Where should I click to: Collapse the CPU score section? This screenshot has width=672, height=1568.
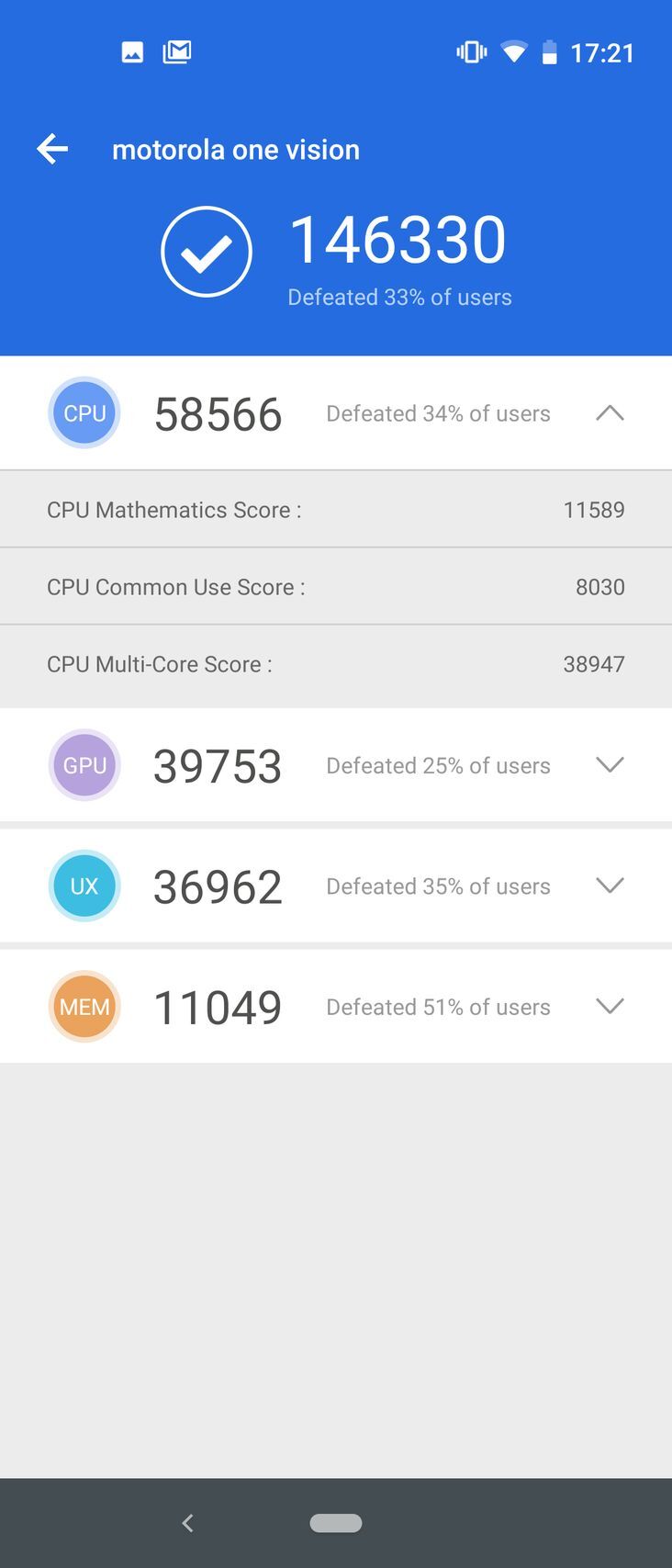tap(610, 413)
